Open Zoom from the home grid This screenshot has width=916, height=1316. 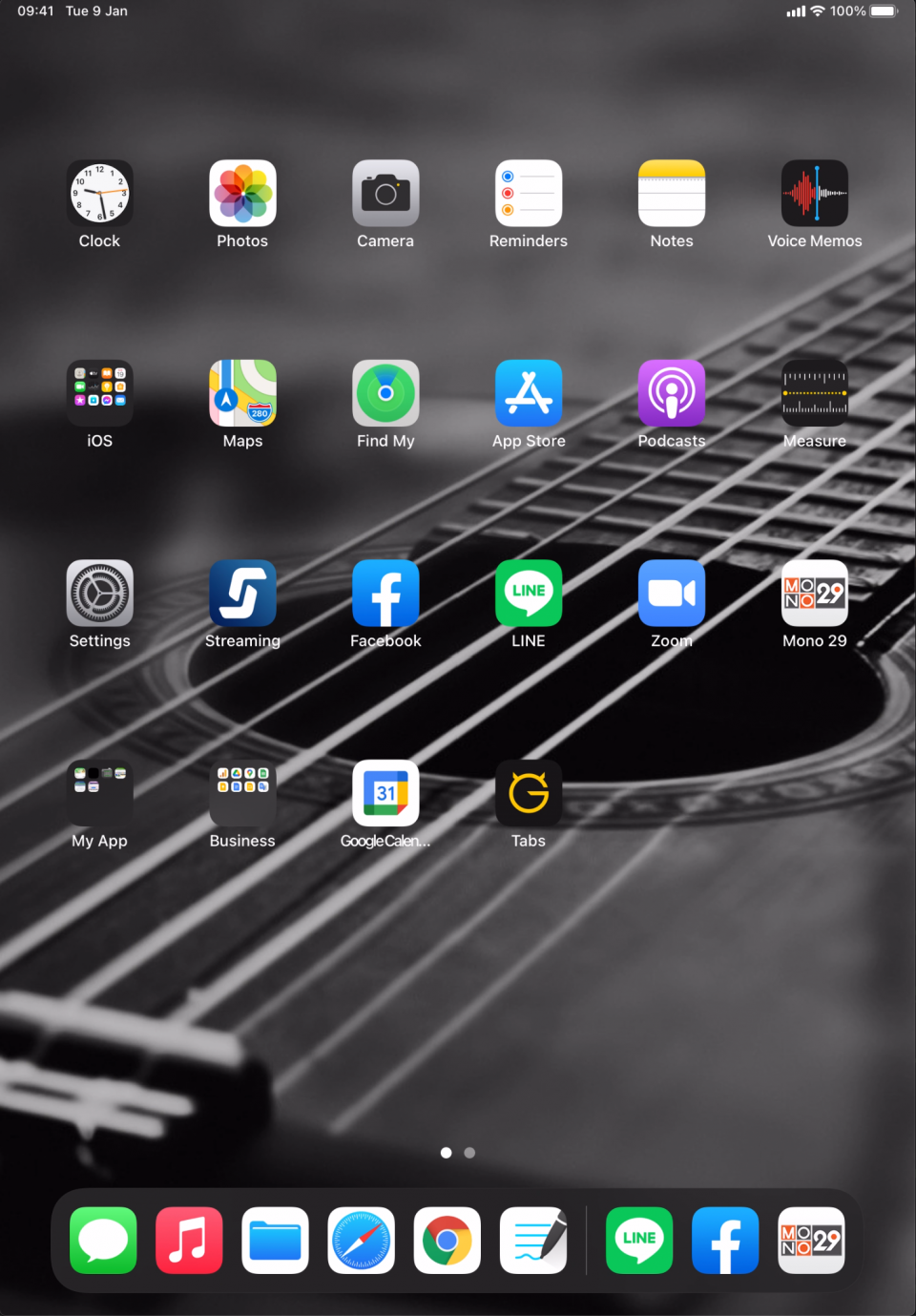point(672,593)
